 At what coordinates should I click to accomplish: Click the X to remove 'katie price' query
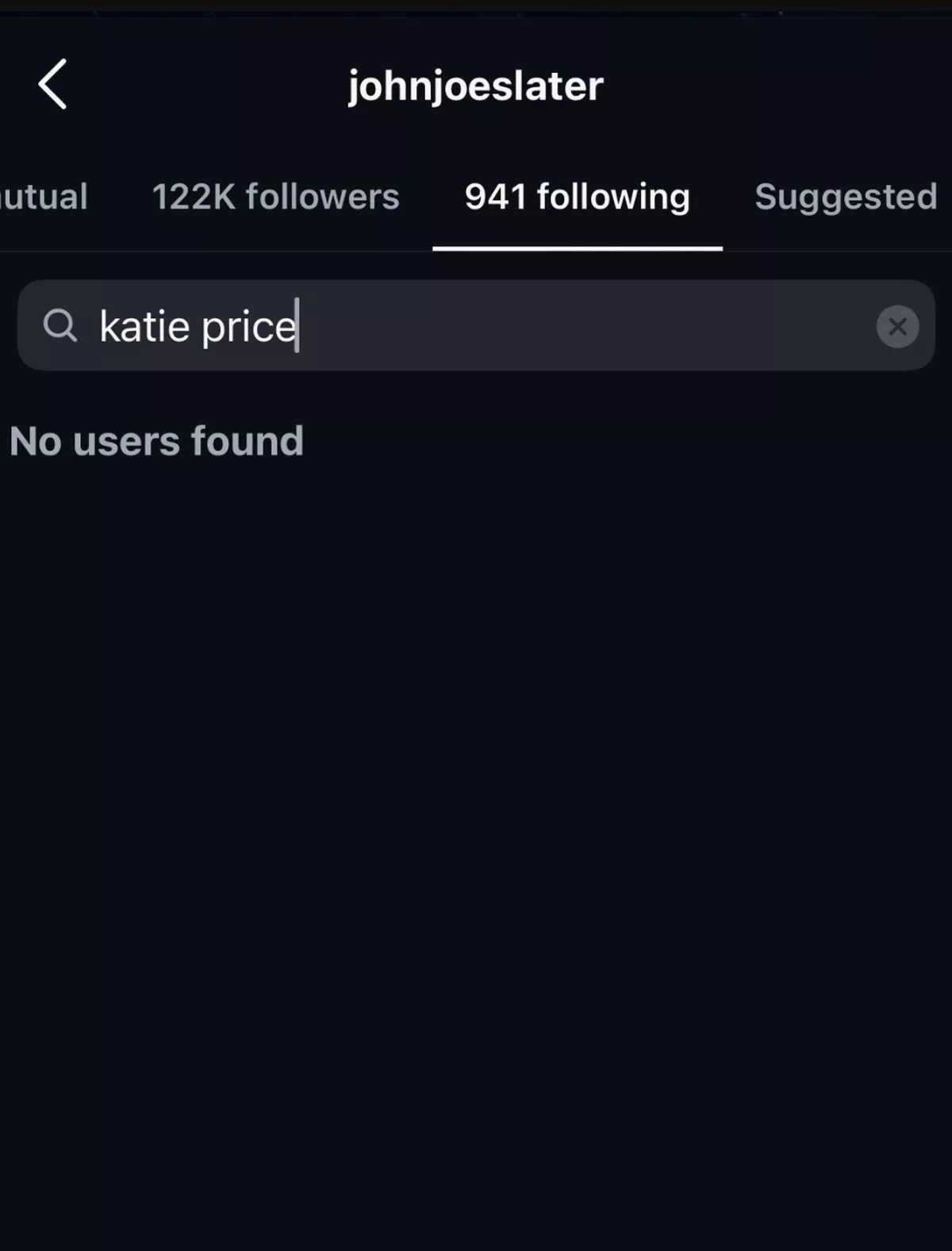coord(897,325)
